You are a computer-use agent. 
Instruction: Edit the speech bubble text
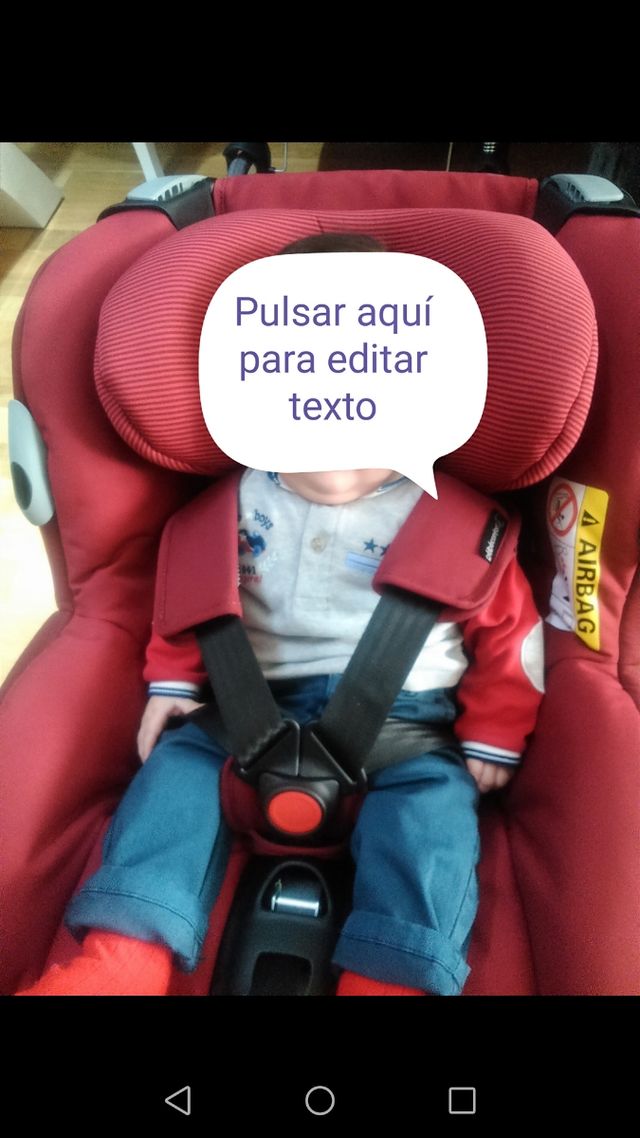pyautogui.click(x=333, y=359)
